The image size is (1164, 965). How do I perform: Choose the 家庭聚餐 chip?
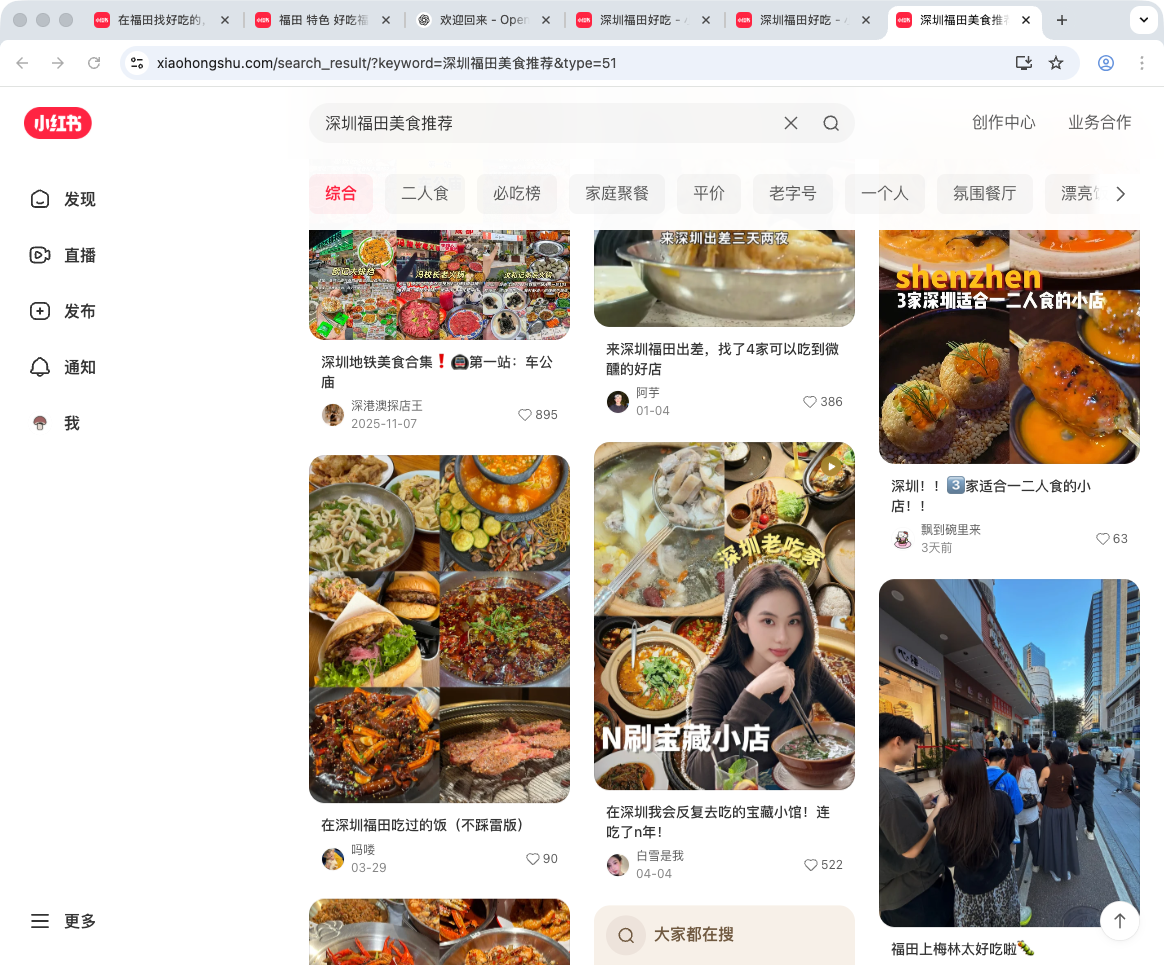pyautogui.click(x=617, y=193)
